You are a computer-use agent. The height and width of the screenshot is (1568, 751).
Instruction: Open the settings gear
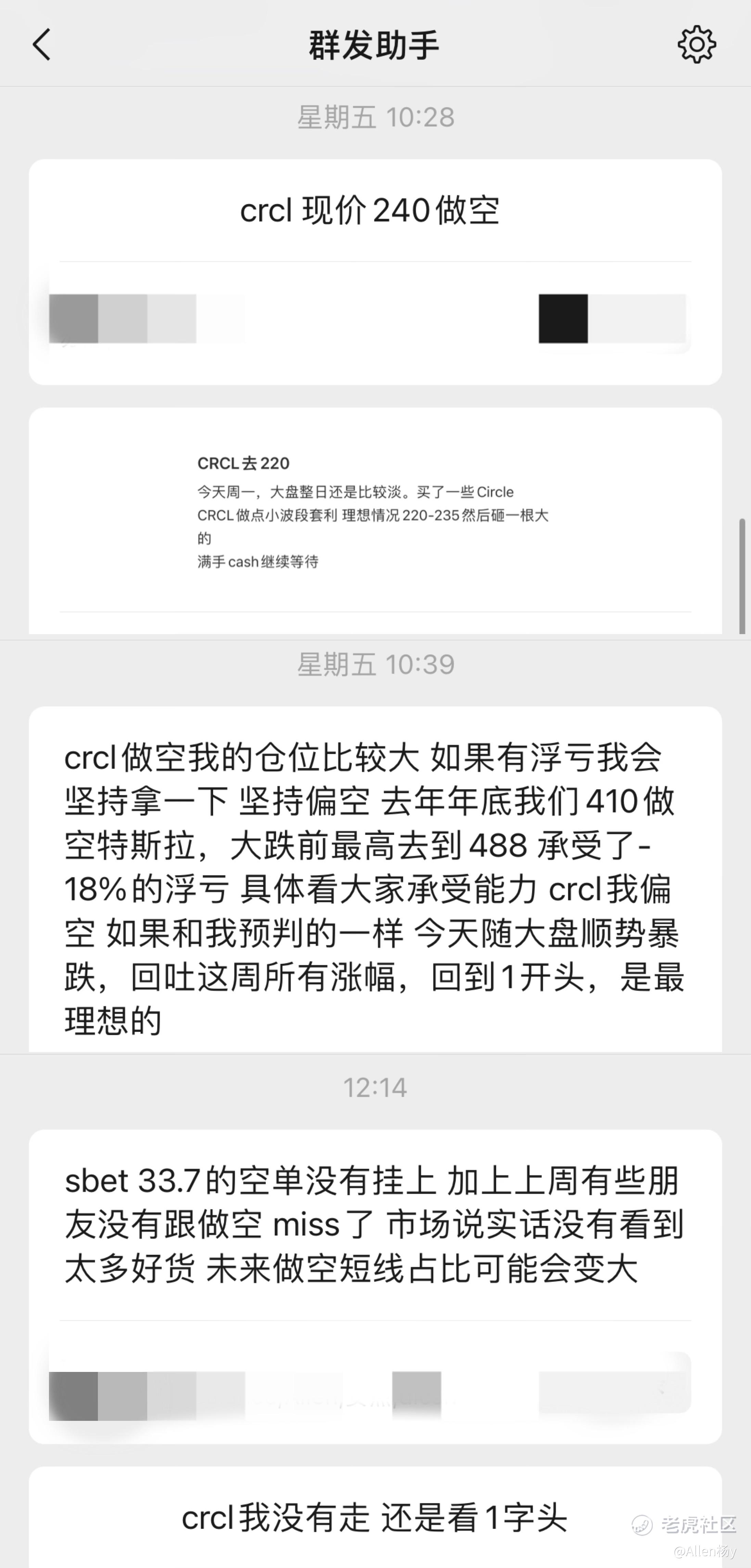[x=696, y=44]
